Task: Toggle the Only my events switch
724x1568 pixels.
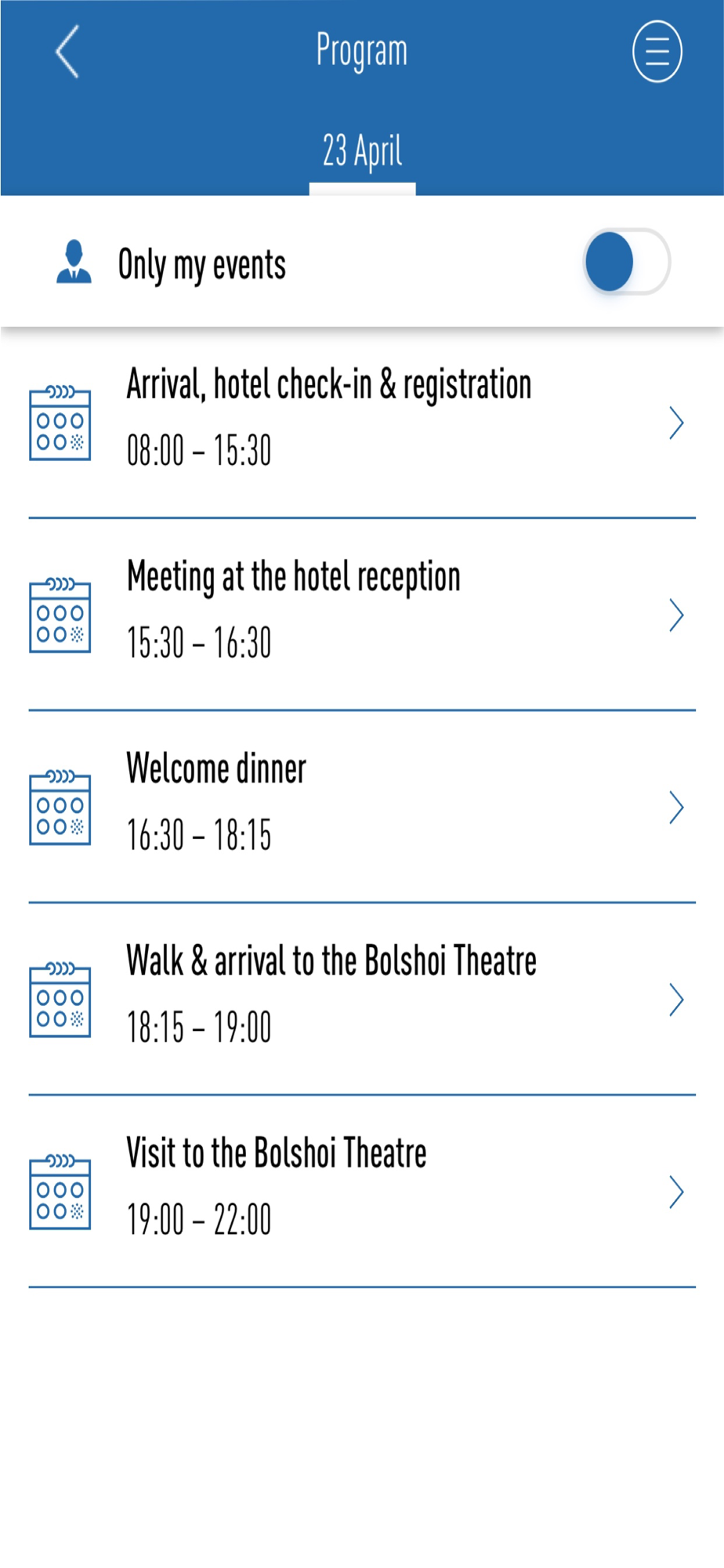Action: (627, 262)
